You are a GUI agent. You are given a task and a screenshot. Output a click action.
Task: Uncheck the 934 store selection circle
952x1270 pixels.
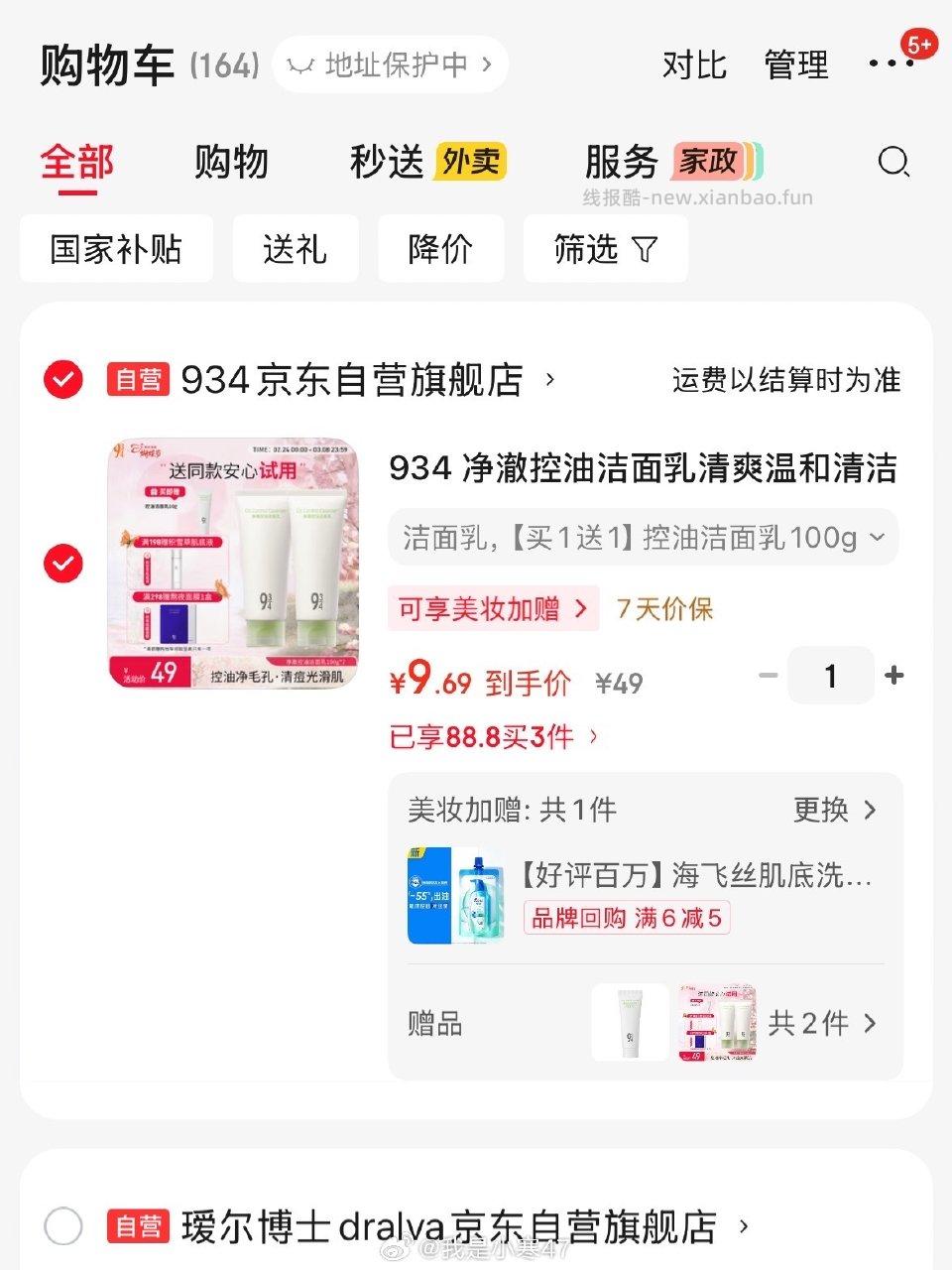(61, 379)
